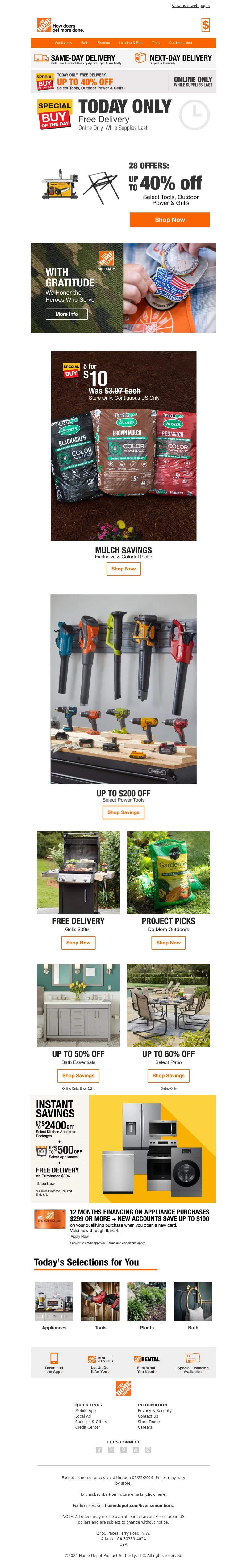The image size is (247, 1568).
Task: Tap Shop Now under Mulch Savings
Action: [124, 569]
